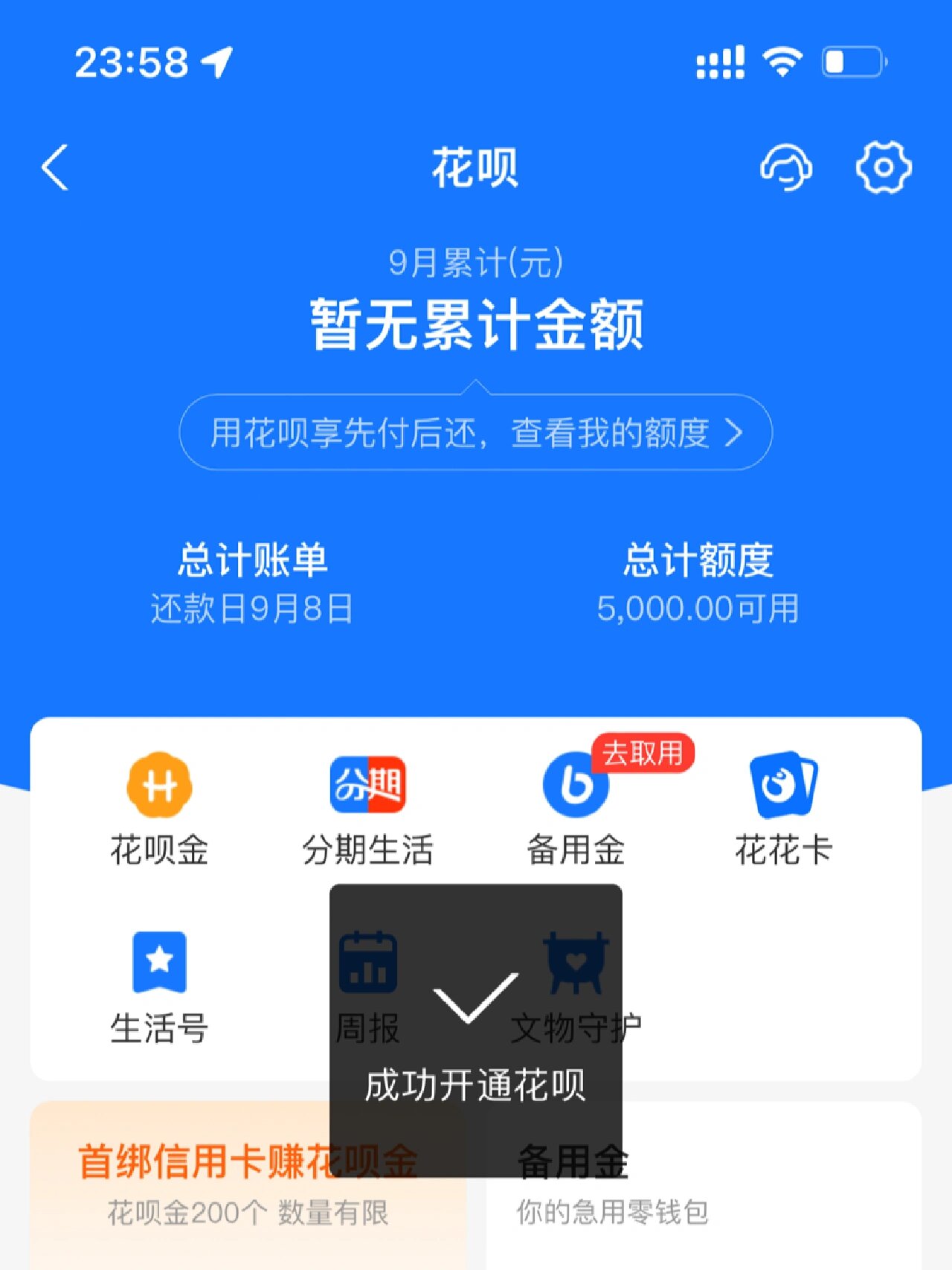Open 花呗 settings gear

pyautogui.click(x=883, y=167)
